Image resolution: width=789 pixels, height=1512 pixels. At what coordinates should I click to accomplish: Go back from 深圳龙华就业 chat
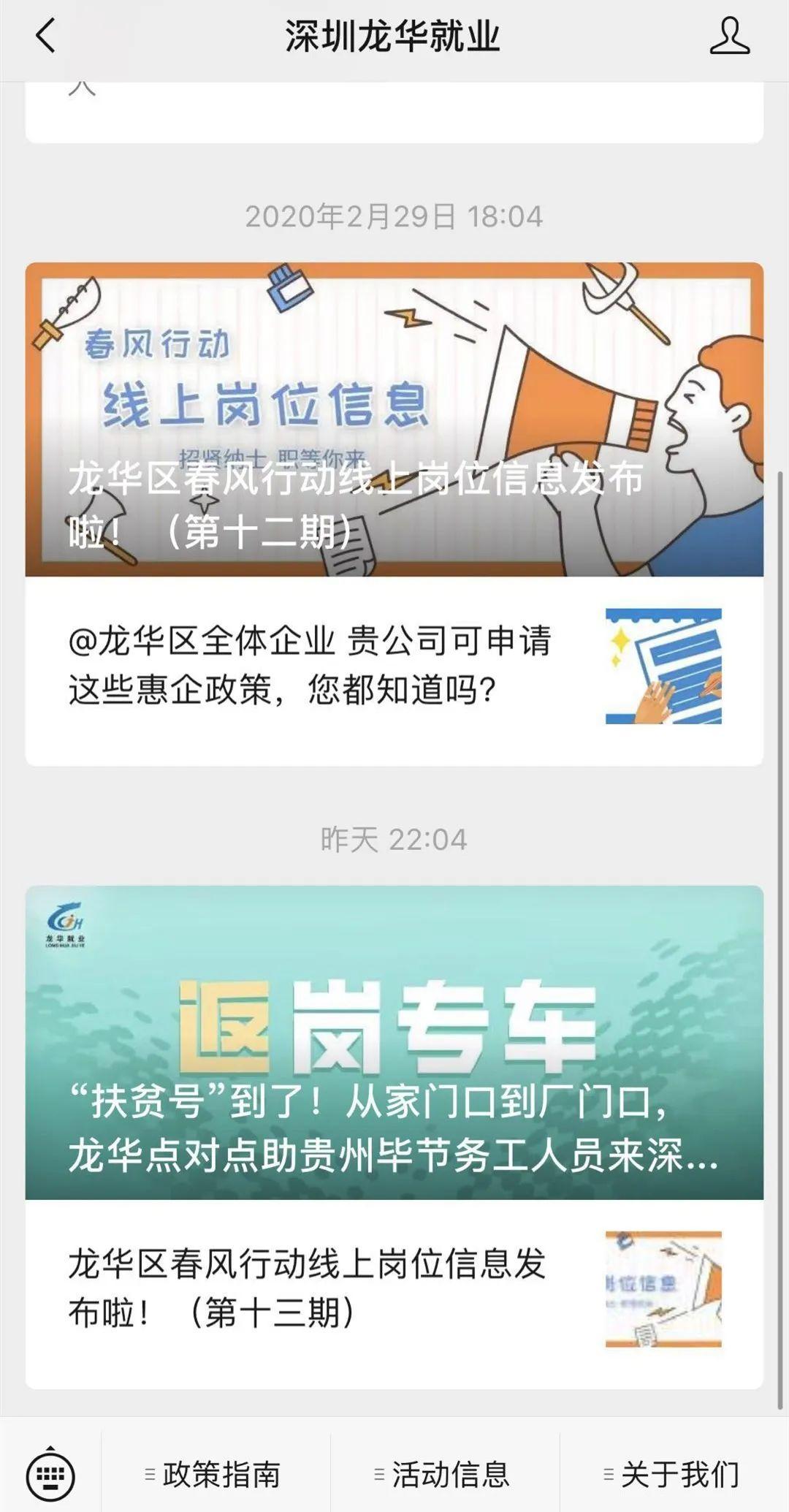point(45,36)
